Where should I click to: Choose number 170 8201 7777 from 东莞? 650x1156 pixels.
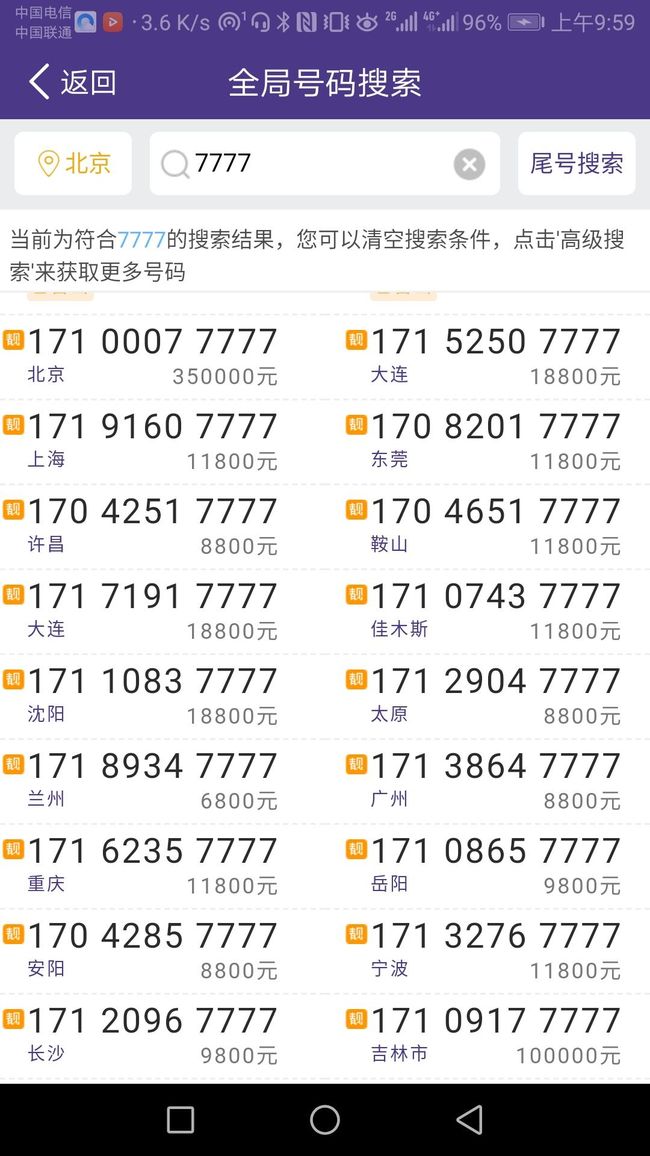pyautogui.click(x=487, y=442)
